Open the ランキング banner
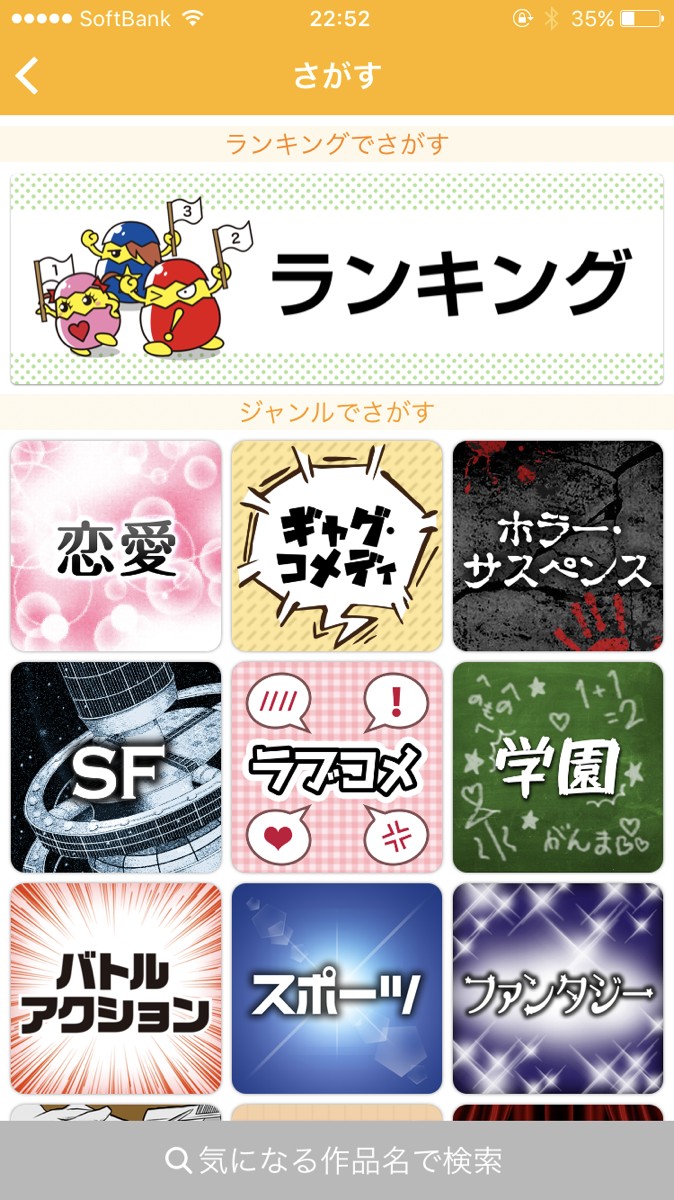This screenshot has width=674, height=1200. (x=337, y=279)
